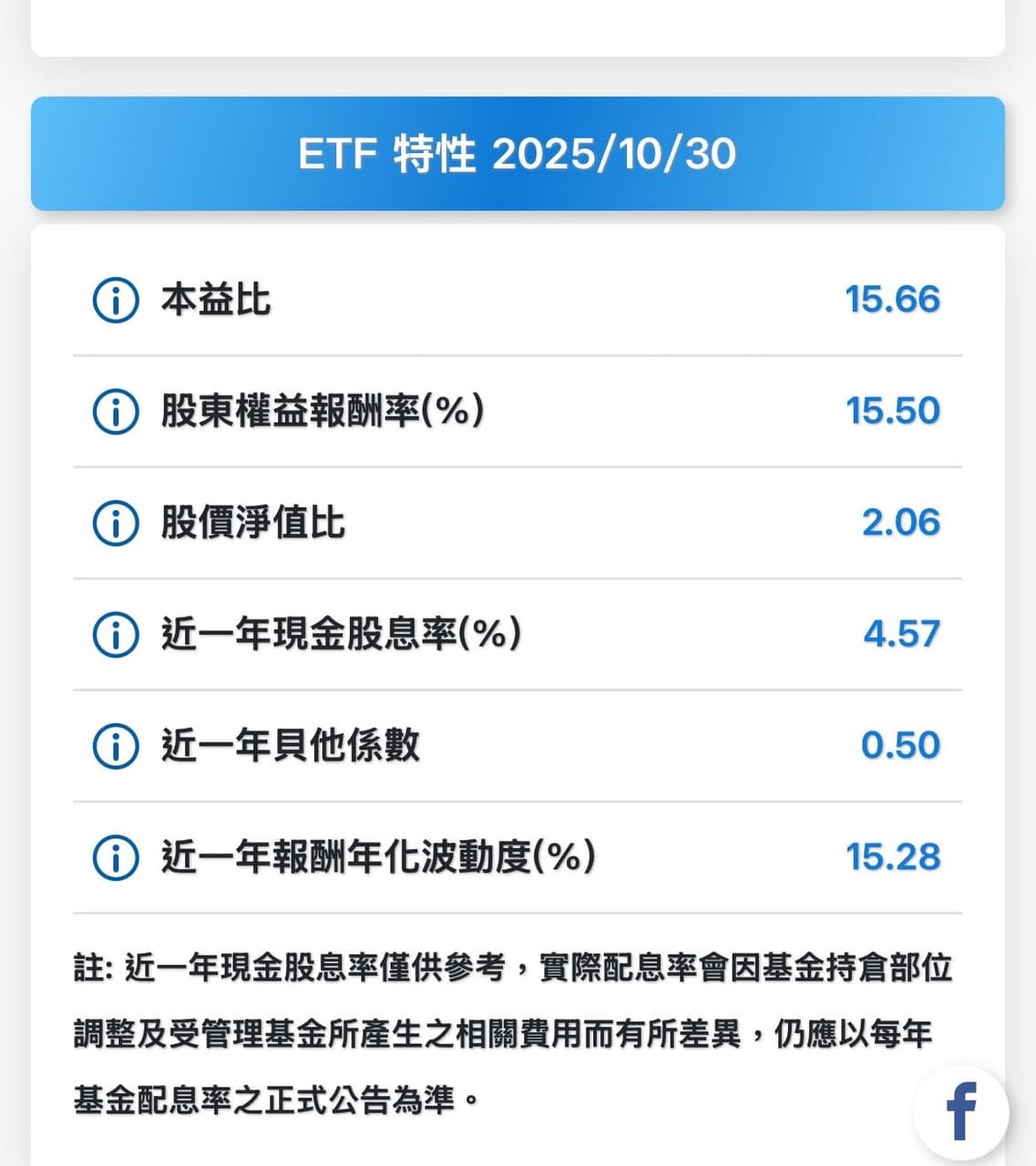Click the info icon beside 近一年貝他係數

click(x=114, y=745)
